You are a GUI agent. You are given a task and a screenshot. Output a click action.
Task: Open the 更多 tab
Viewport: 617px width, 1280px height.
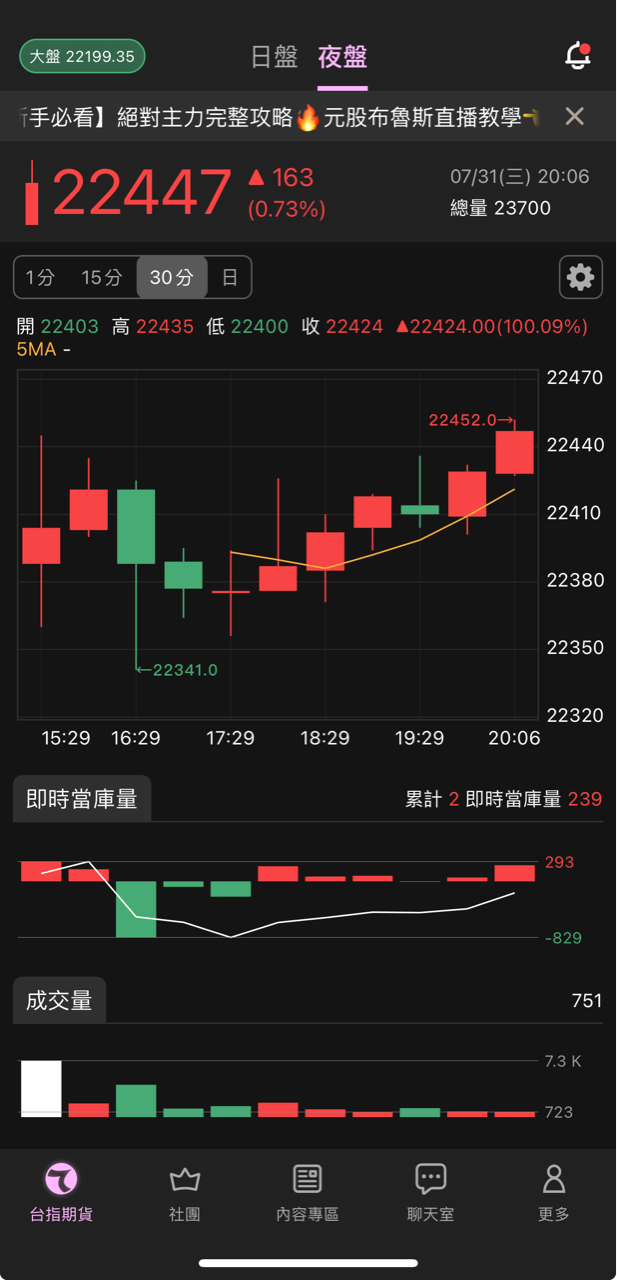(553, 1192)
